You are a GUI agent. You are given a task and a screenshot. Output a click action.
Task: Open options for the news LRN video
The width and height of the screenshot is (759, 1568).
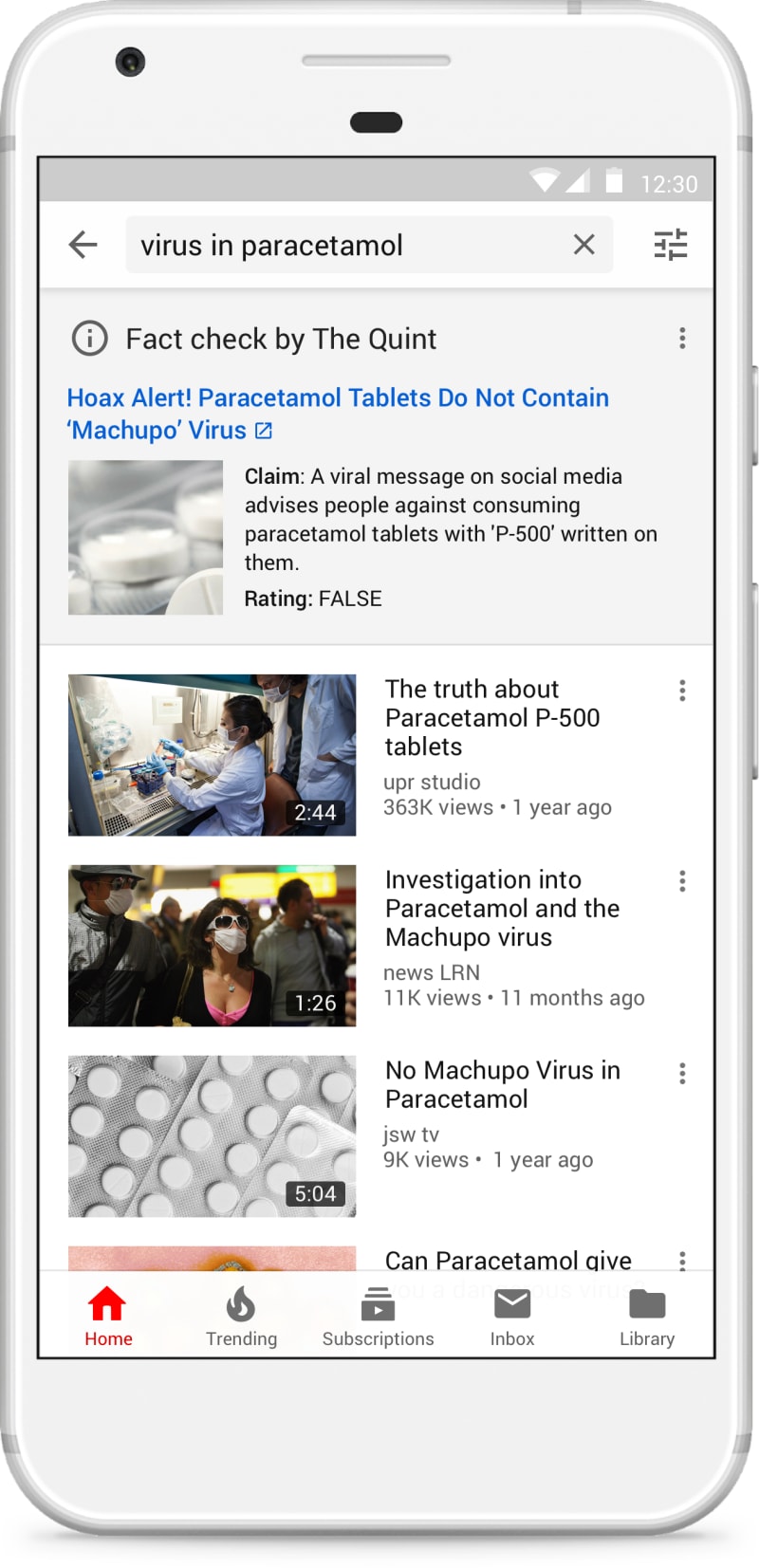[x=681, y=881]
